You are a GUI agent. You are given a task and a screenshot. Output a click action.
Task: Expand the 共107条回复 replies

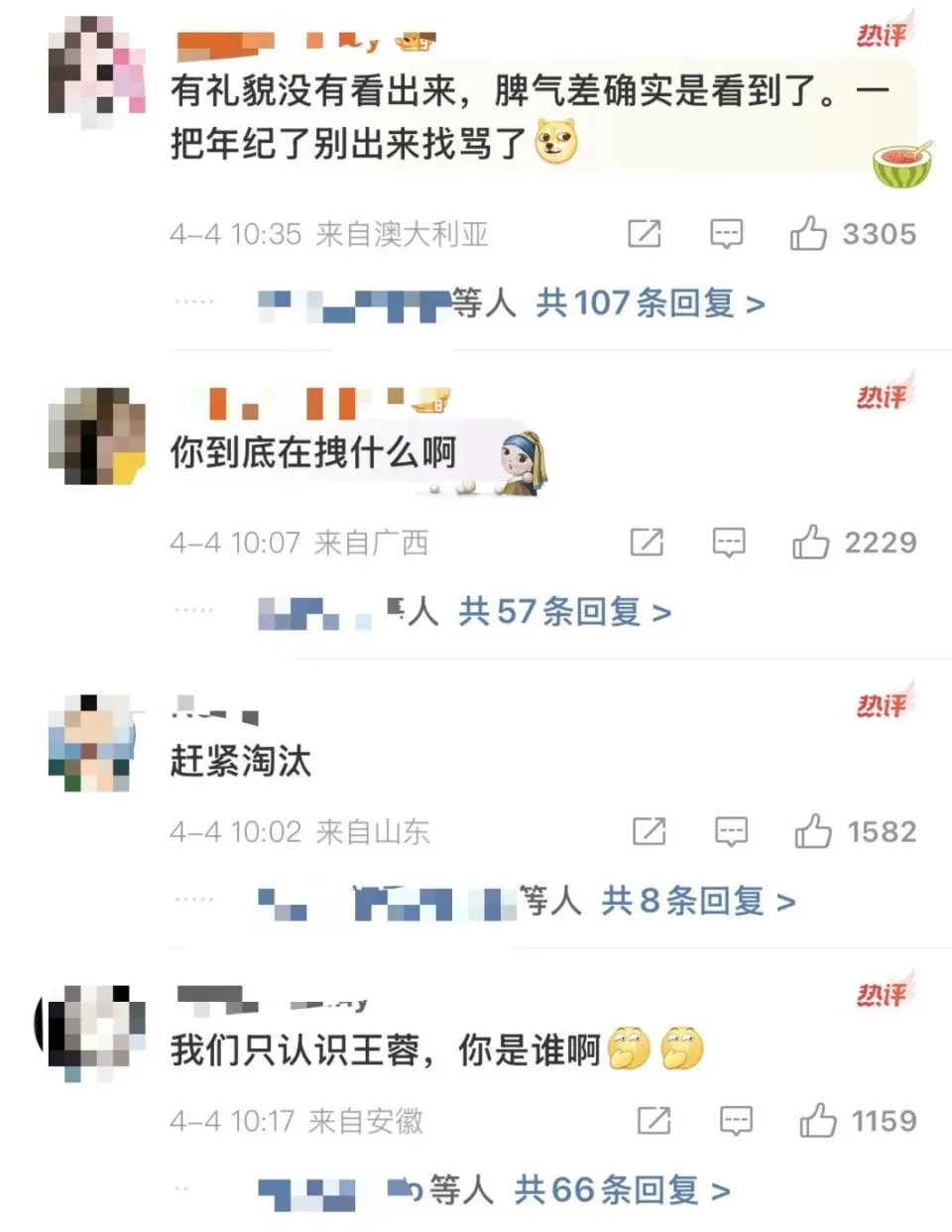(650, 303)
